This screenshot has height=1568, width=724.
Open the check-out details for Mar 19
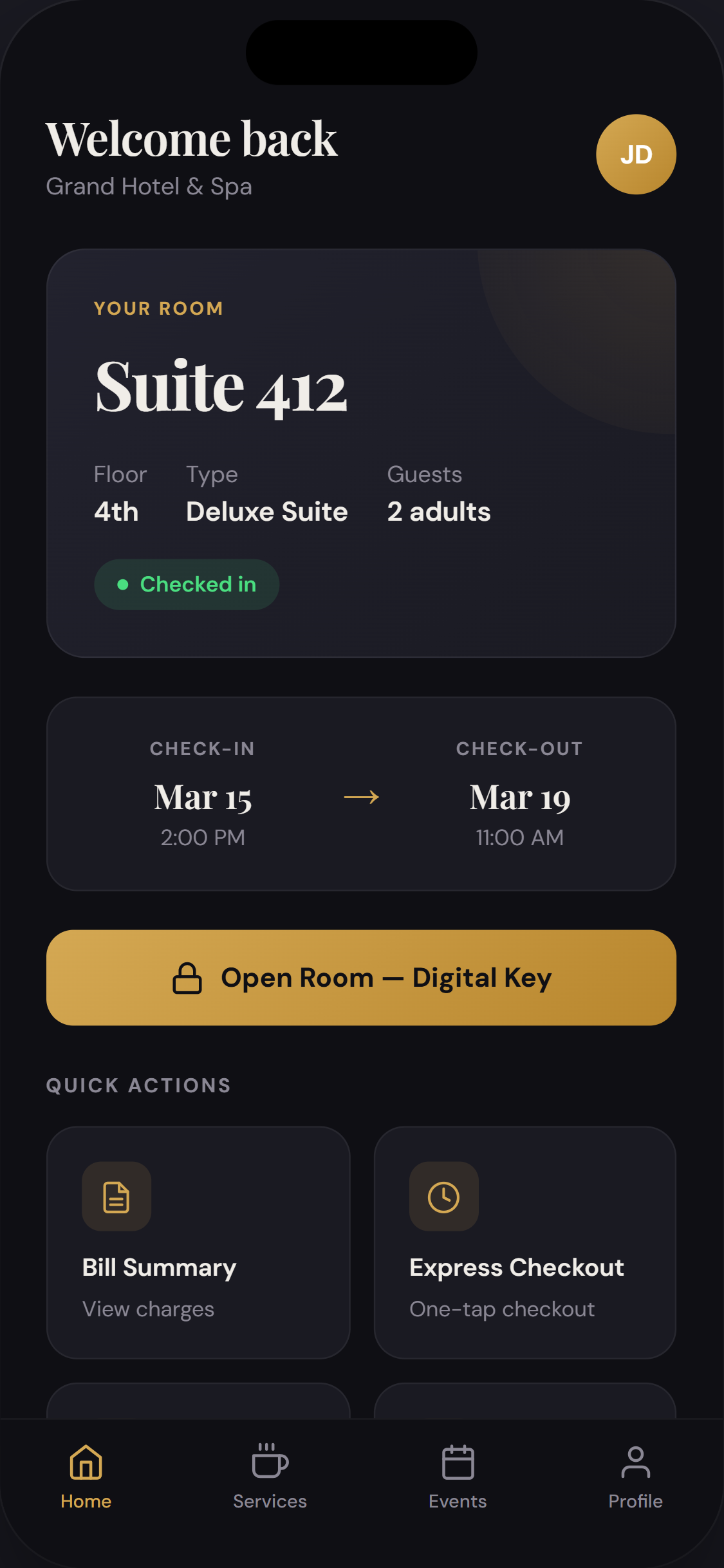click(519, 797)
